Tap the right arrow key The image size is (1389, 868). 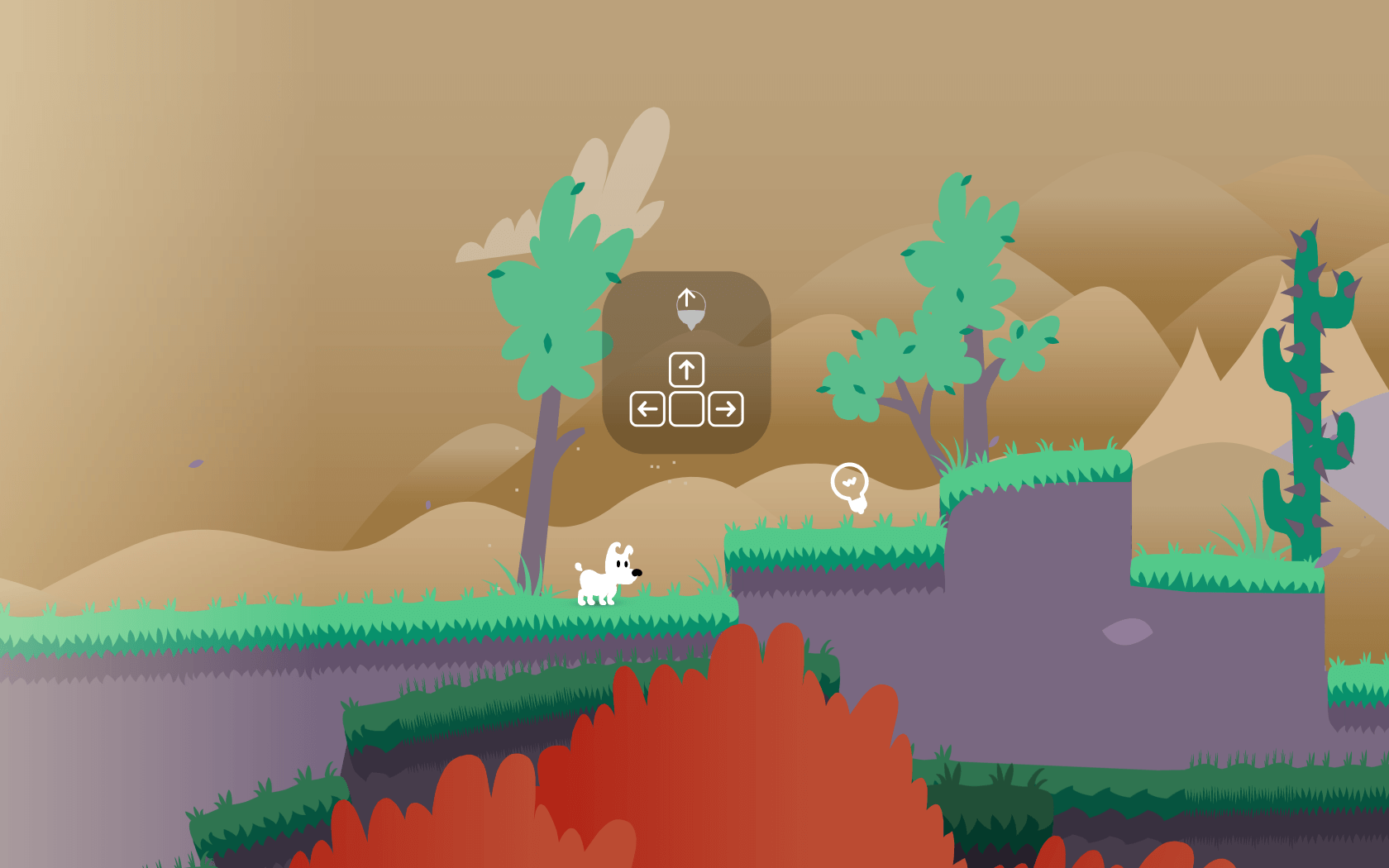(x=726, y=409)
